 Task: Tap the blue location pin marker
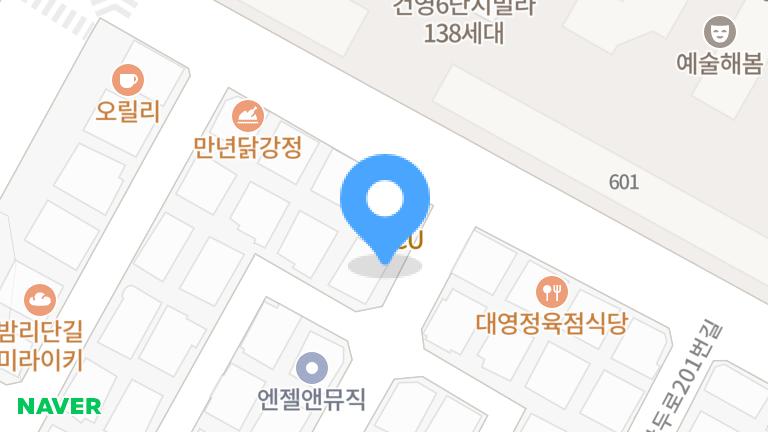tap(385, 201)
